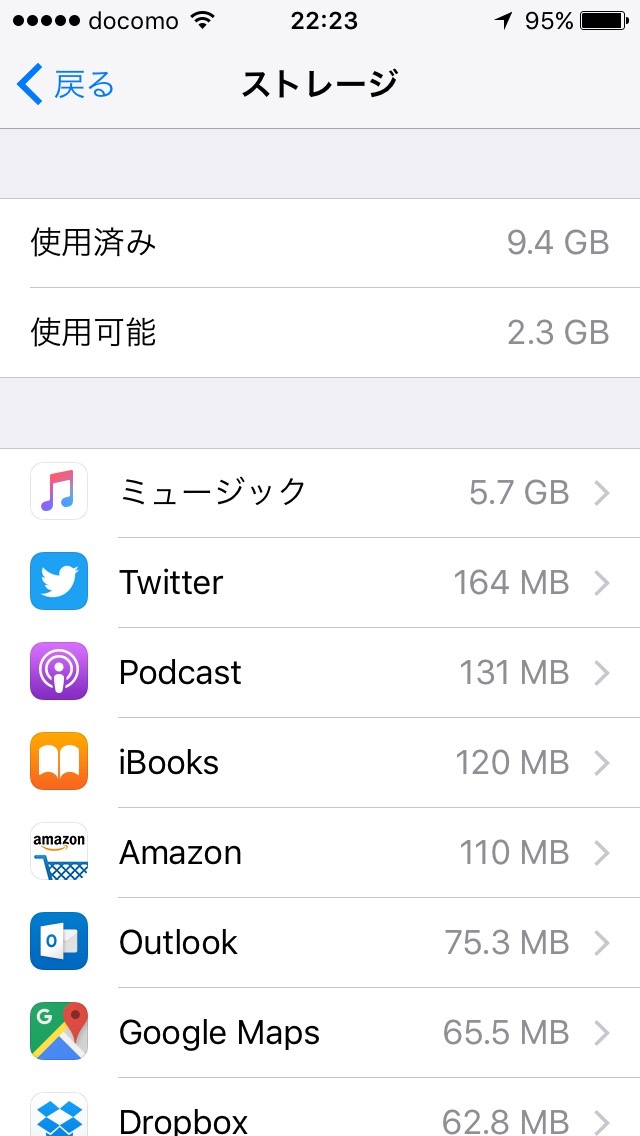Select the iBooks row
The image size is (640, 1136).
[320, 762]
